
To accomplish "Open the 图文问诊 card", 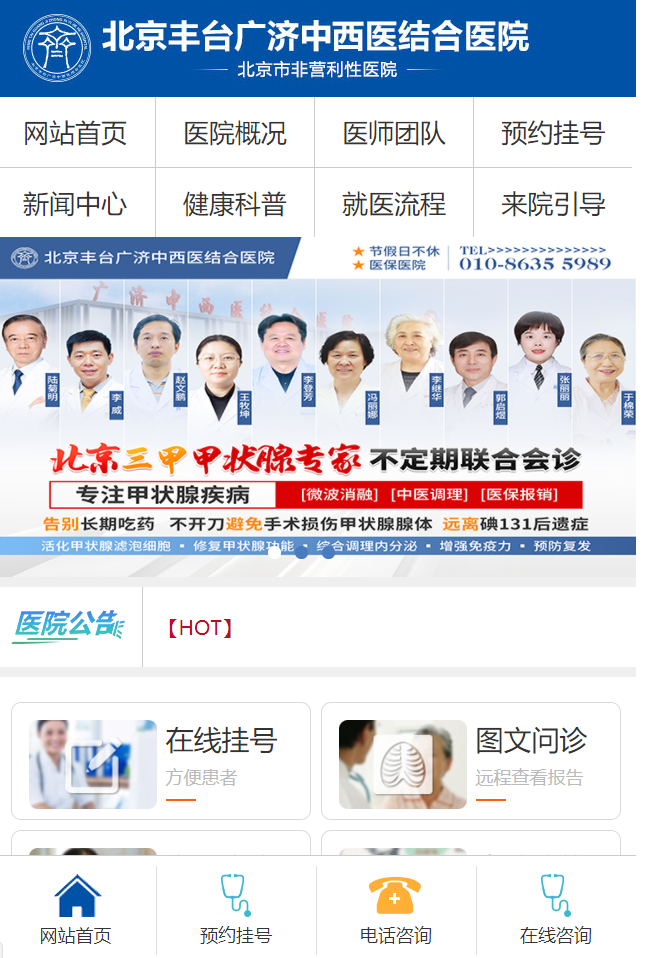I will point(471,761).
